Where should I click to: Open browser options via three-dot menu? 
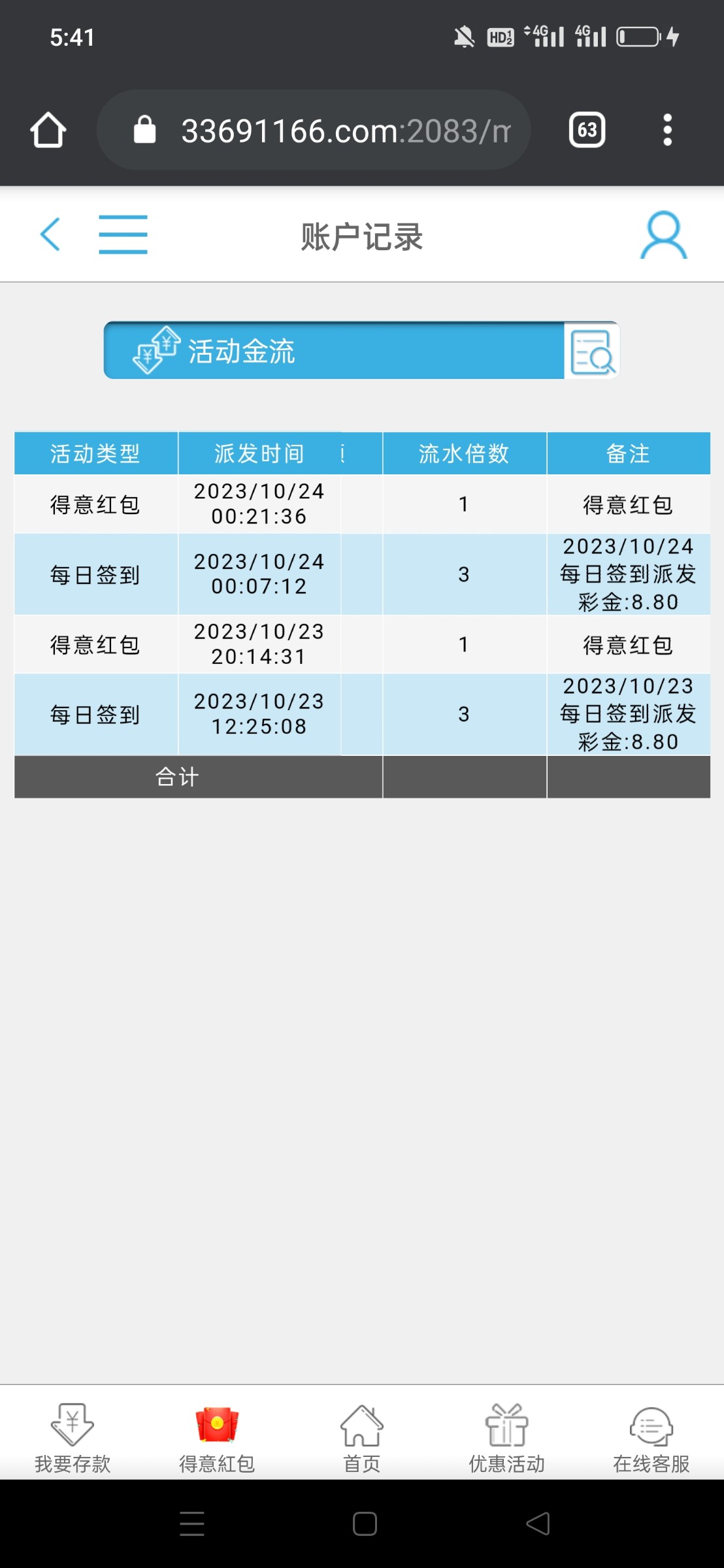point(667,129)
